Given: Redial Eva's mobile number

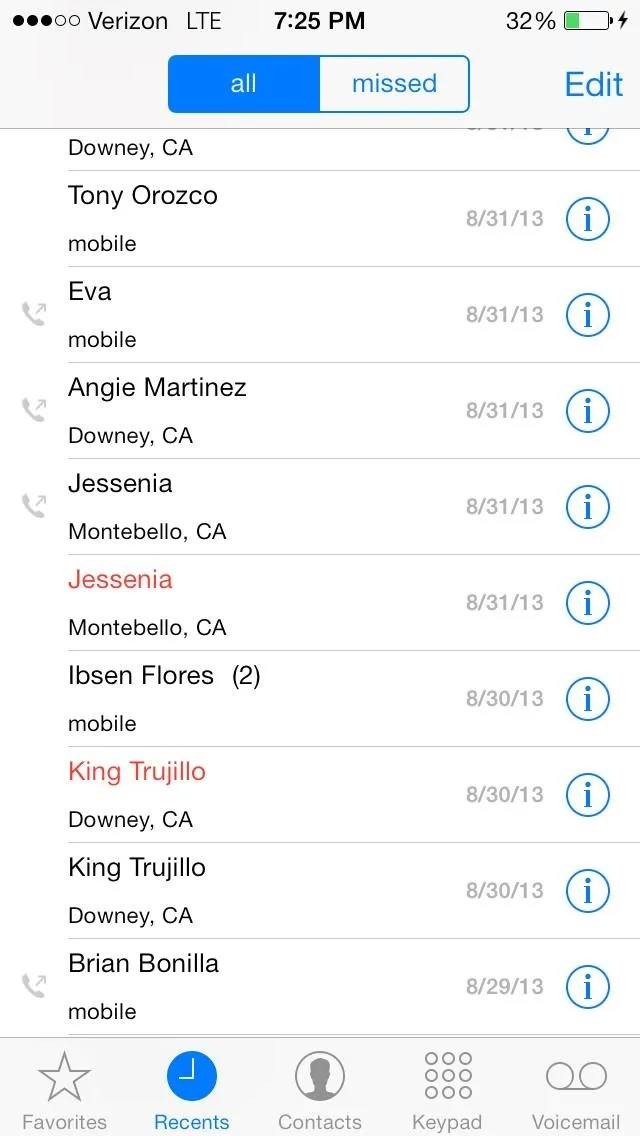Looking at the screenshot, I should pyautogui.click(x=250, y=314).
